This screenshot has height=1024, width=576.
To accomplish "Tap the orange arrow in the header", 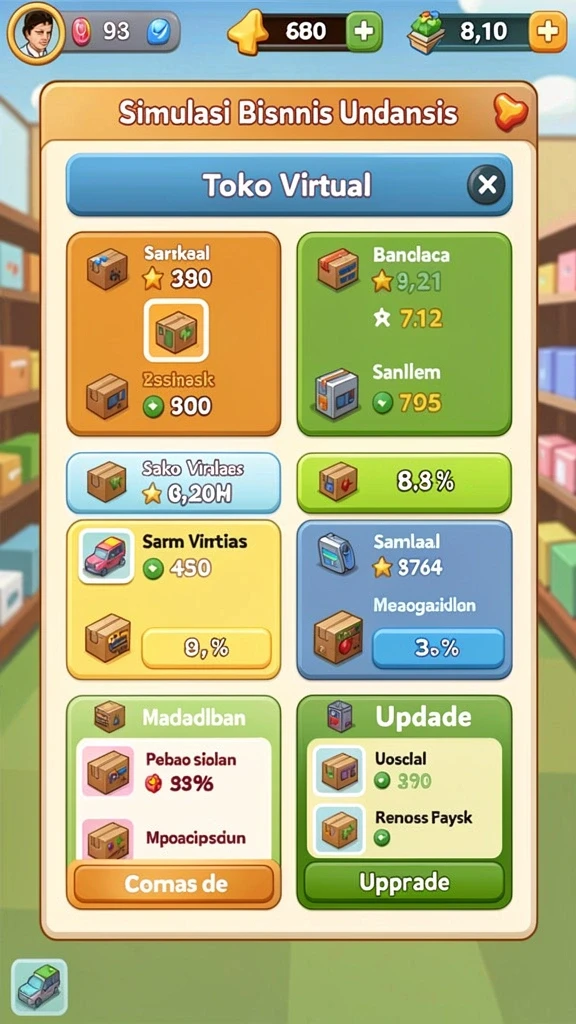I will click(x=509, y=112).
